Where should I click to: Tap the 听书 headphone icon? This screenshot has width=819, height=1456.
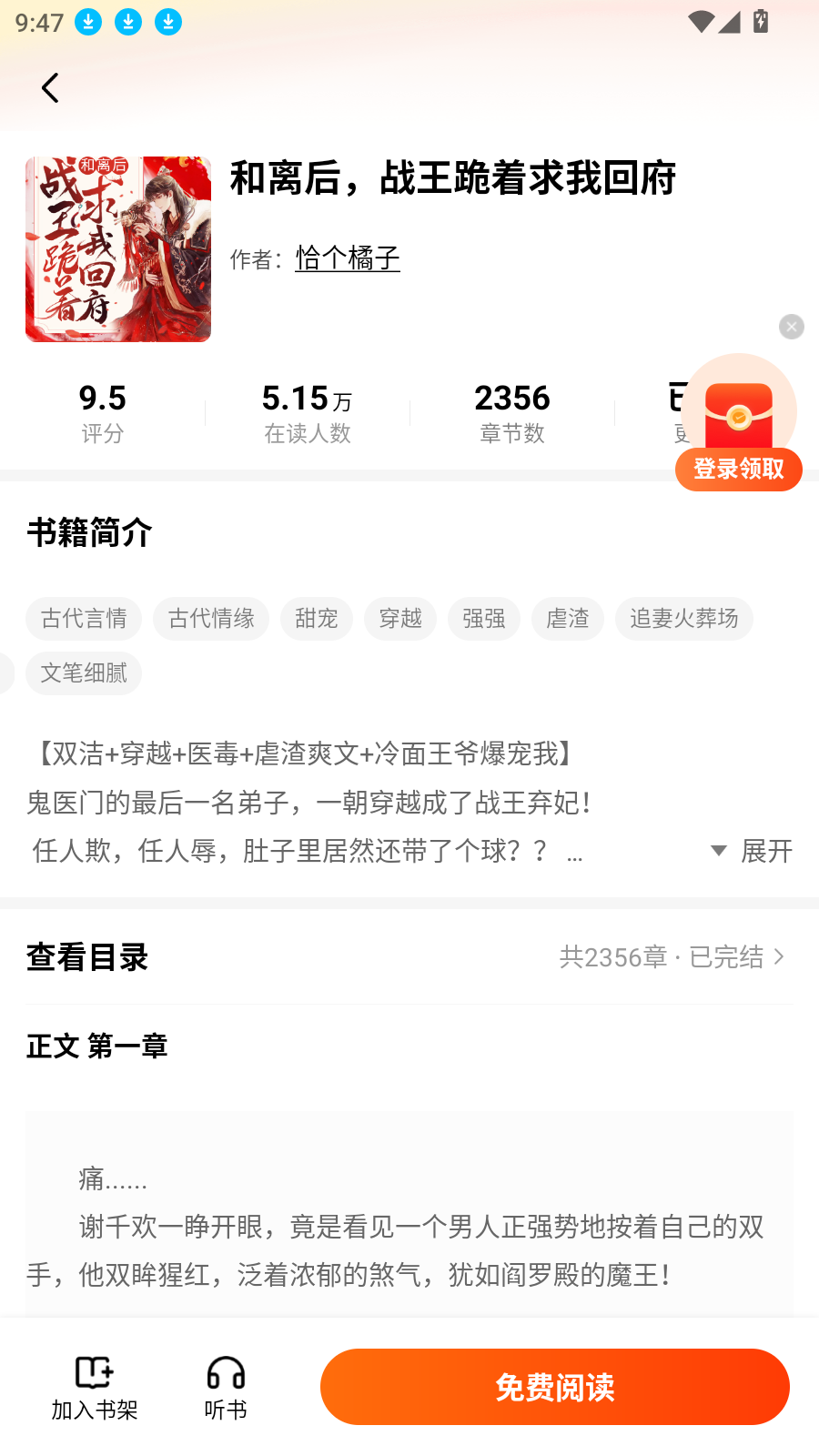click(x=224, y=1374)
